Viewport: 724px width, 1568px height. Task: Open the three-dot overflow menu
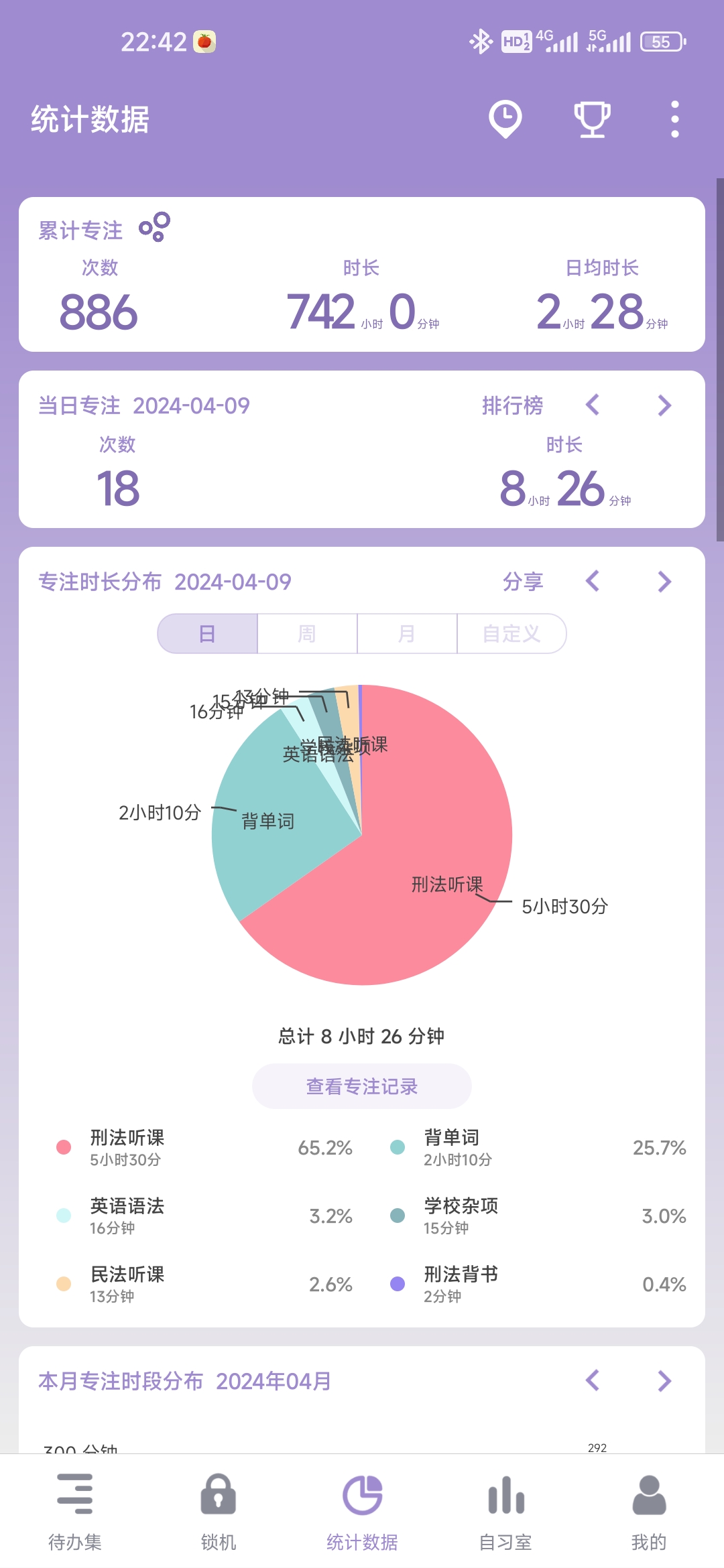tap(674, 119)
